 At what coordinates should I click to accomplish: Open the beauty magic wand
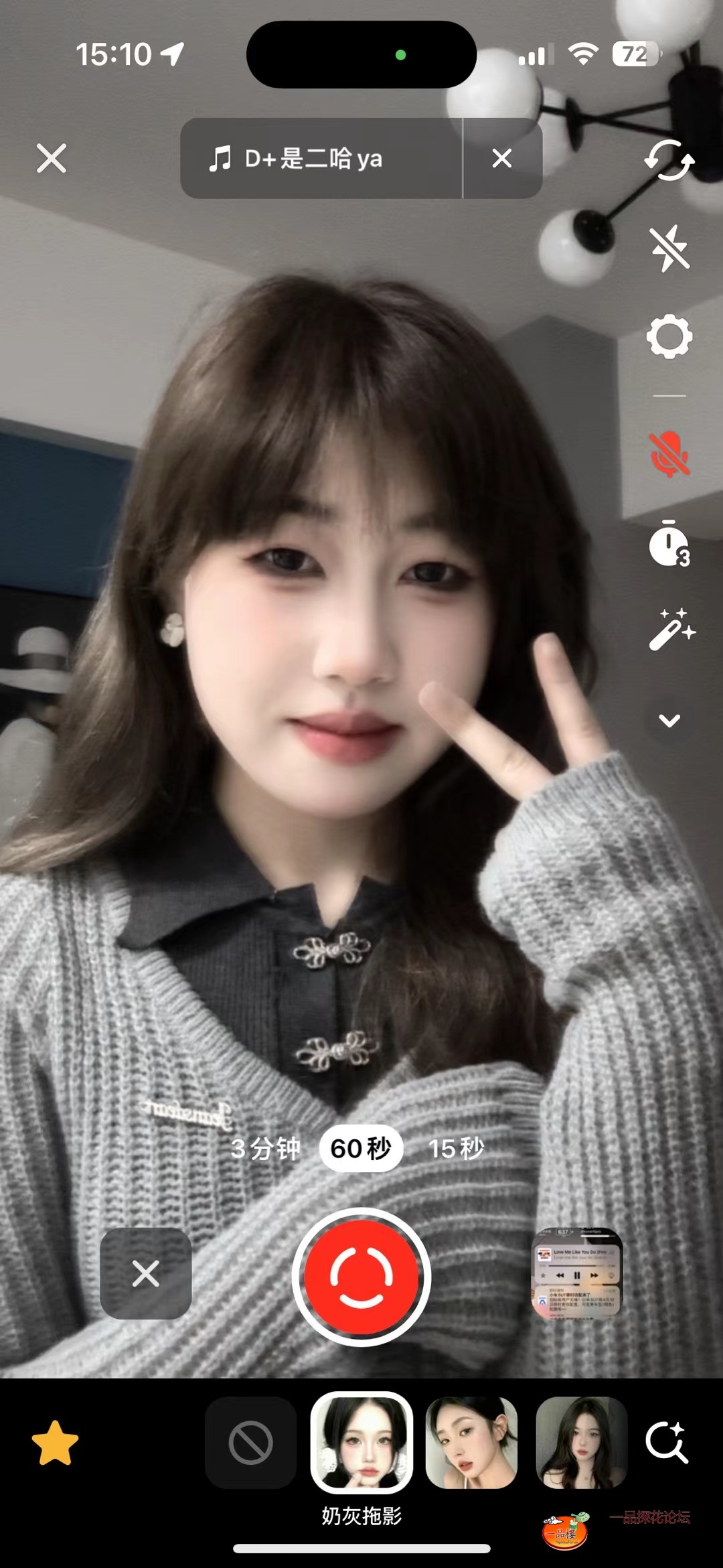671,630
